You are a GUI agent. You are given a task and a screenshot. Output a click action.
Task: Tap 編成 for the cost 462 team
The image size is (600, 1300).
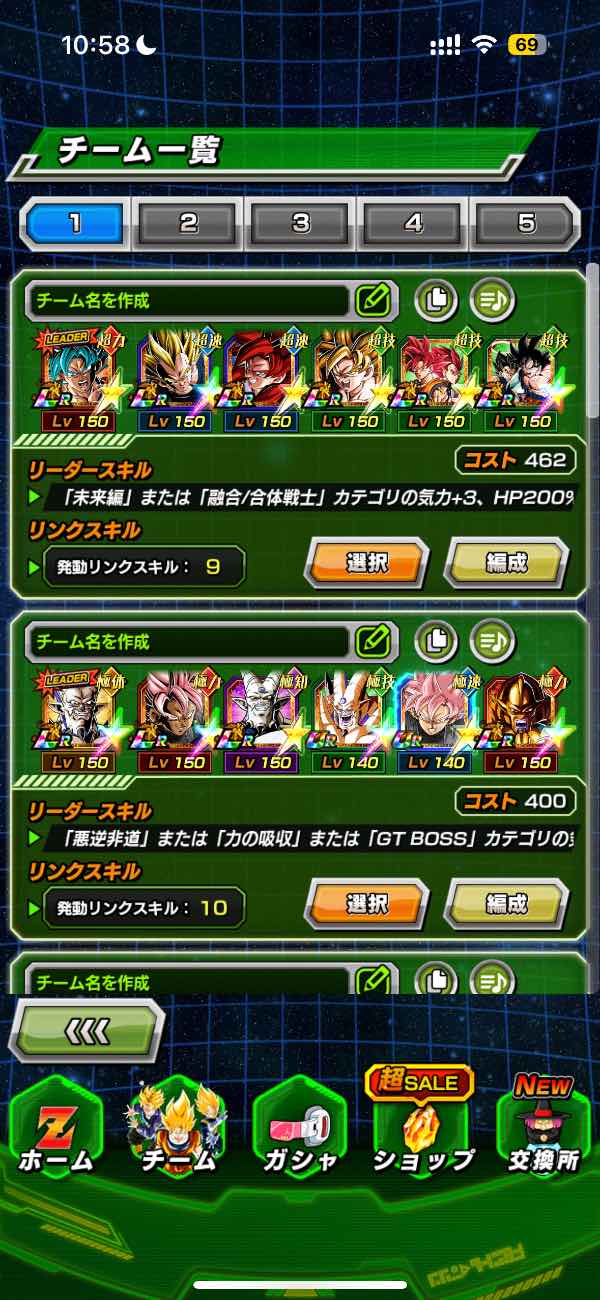[506, 563]
